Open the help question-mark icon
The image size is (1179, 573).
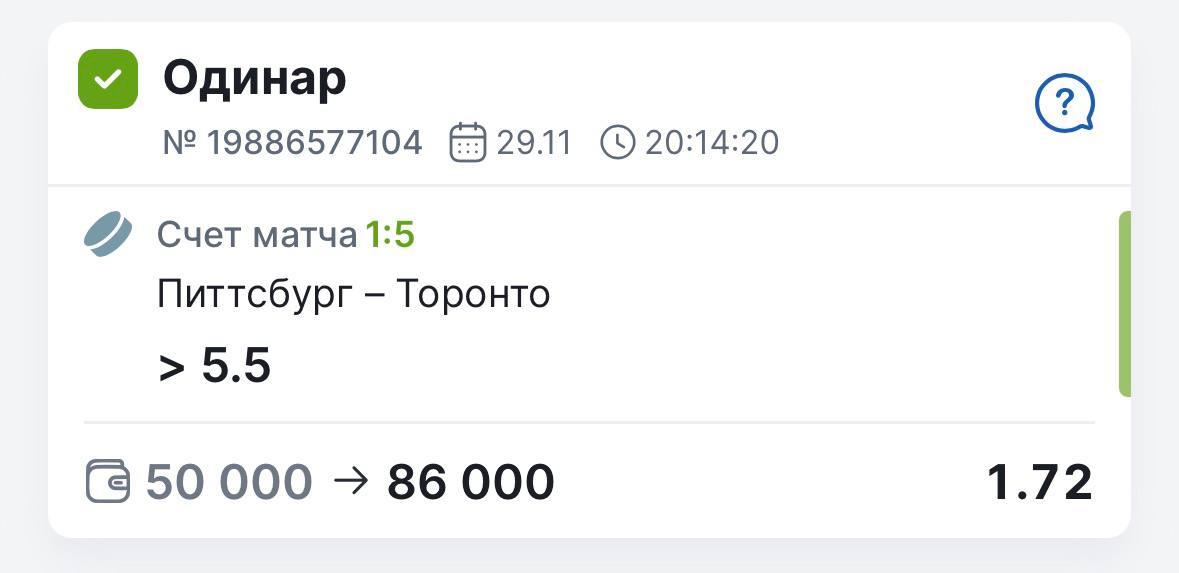coord(1064,102)
